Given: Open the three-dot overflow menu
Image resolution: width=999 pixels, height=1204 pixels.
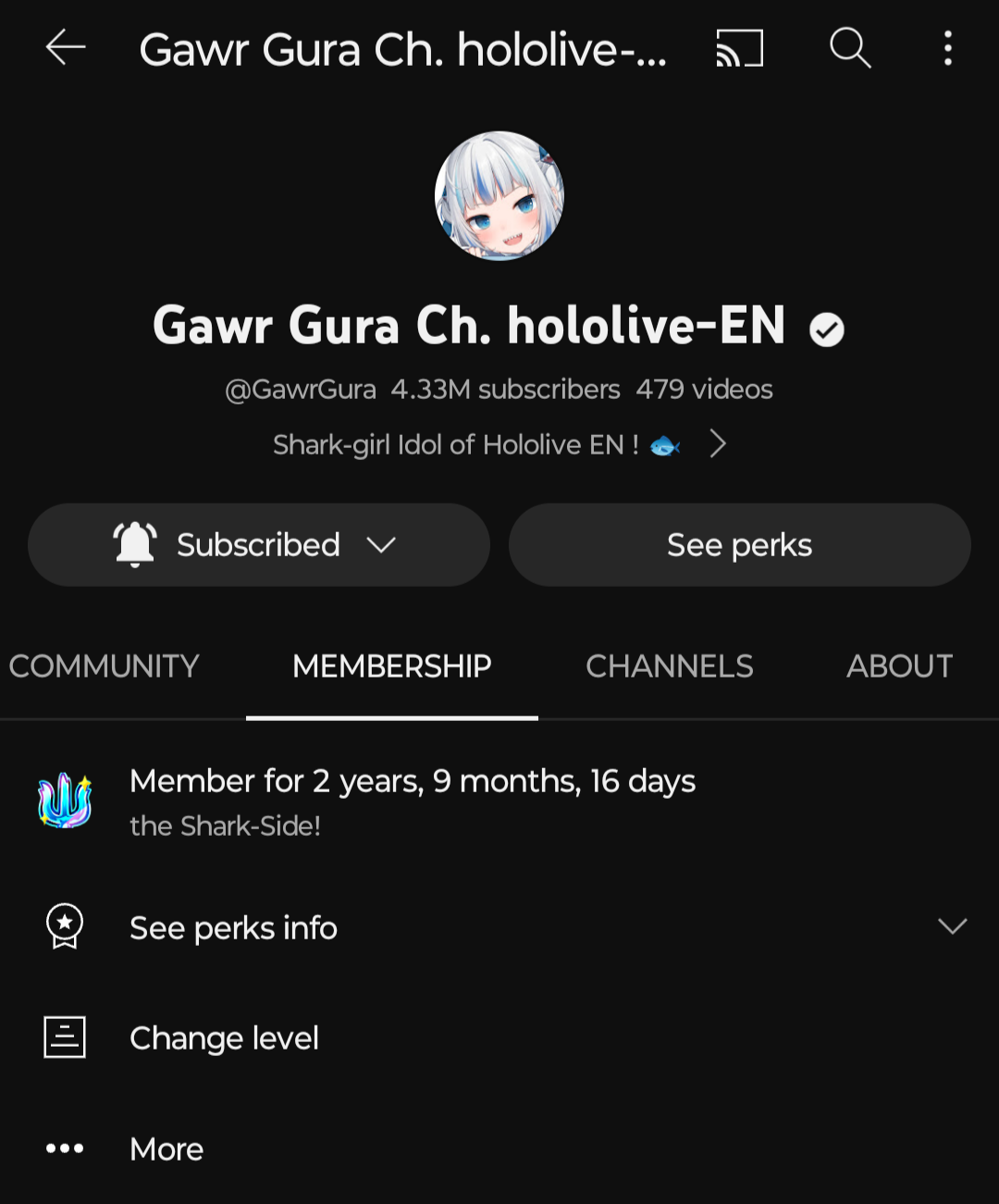Looking at the screenshot, I should pos(947,47).
